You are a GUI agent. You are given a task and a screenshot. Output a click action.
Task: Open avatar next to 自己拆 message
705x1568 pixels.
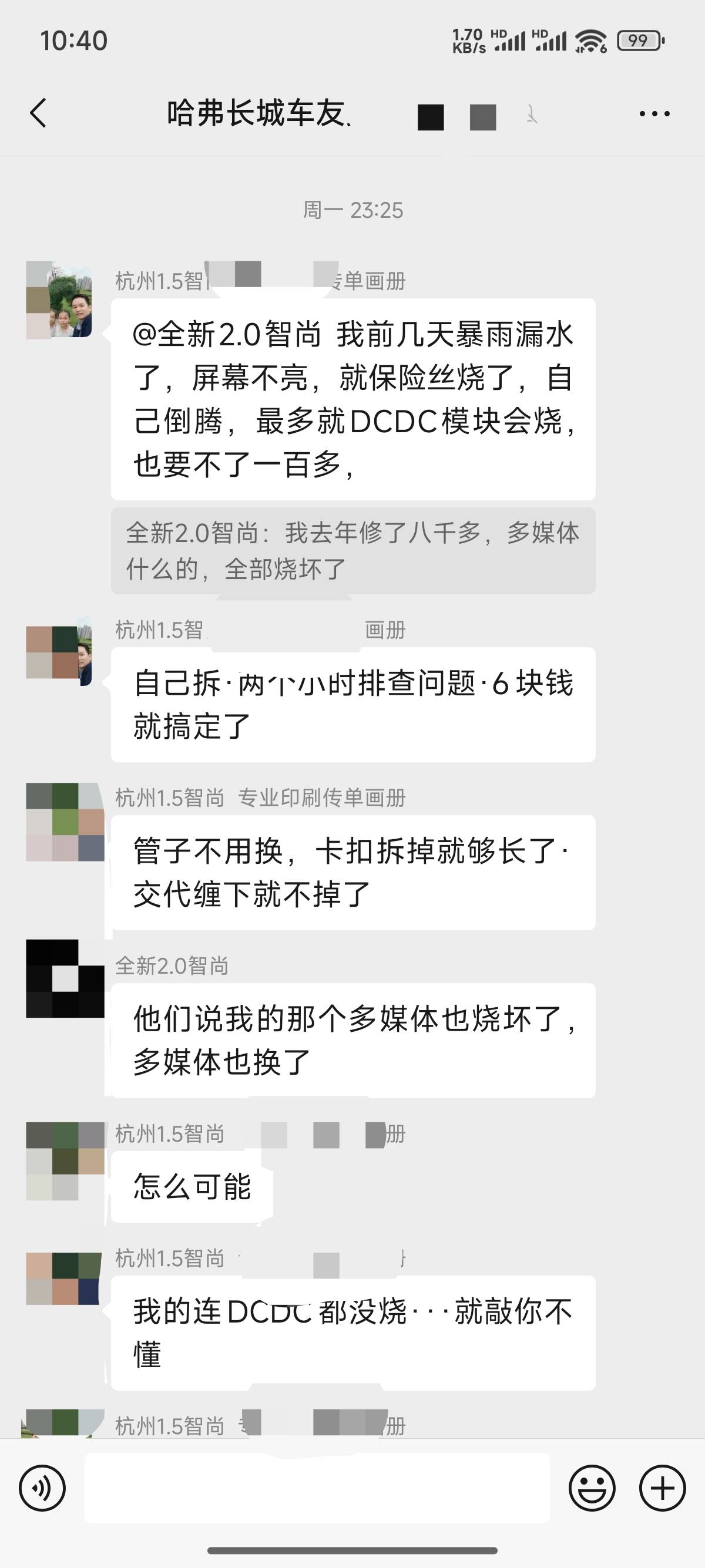[x=59, y=651]
